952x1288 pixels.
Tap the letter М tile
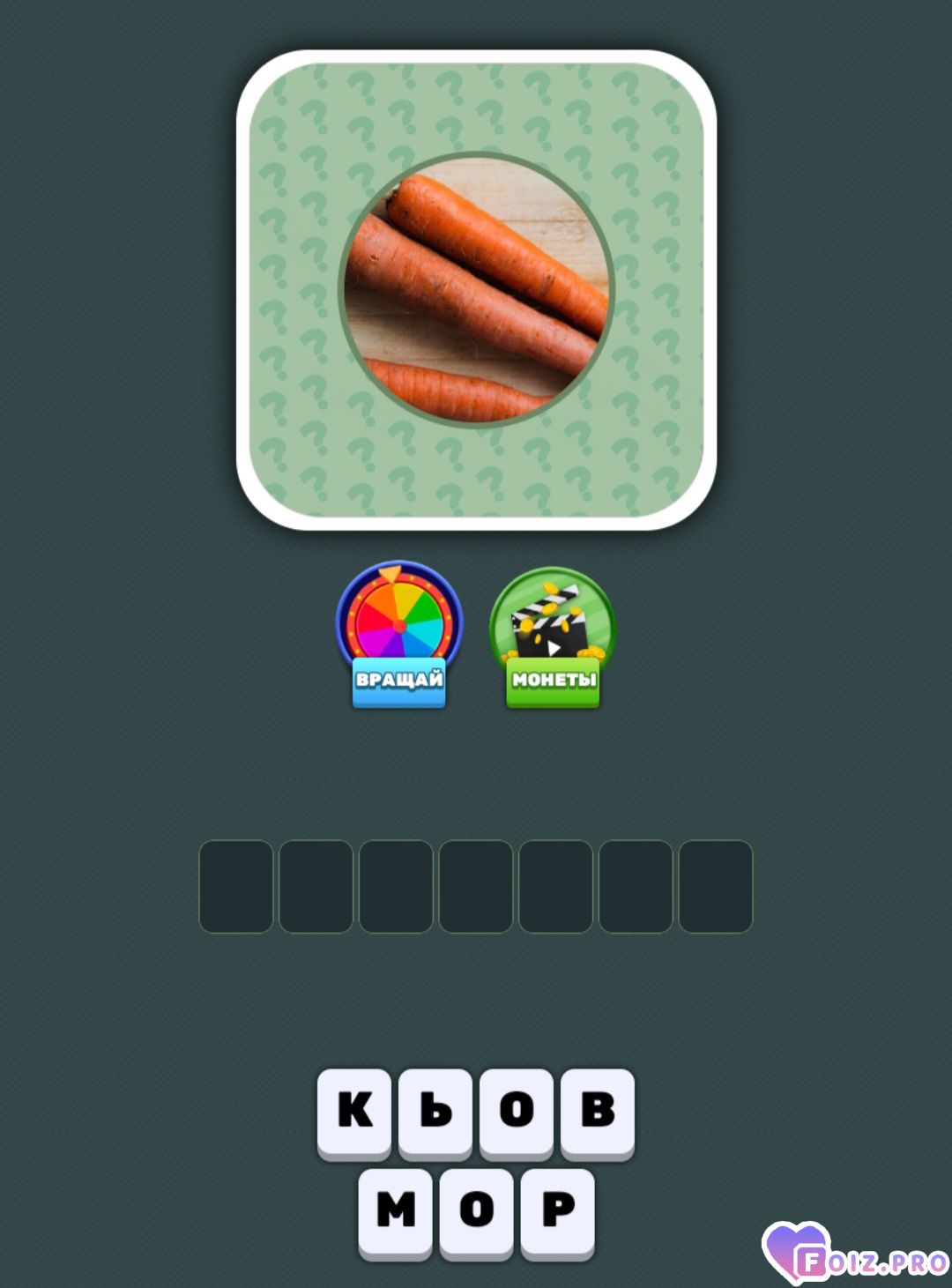tap(395, 1209)
